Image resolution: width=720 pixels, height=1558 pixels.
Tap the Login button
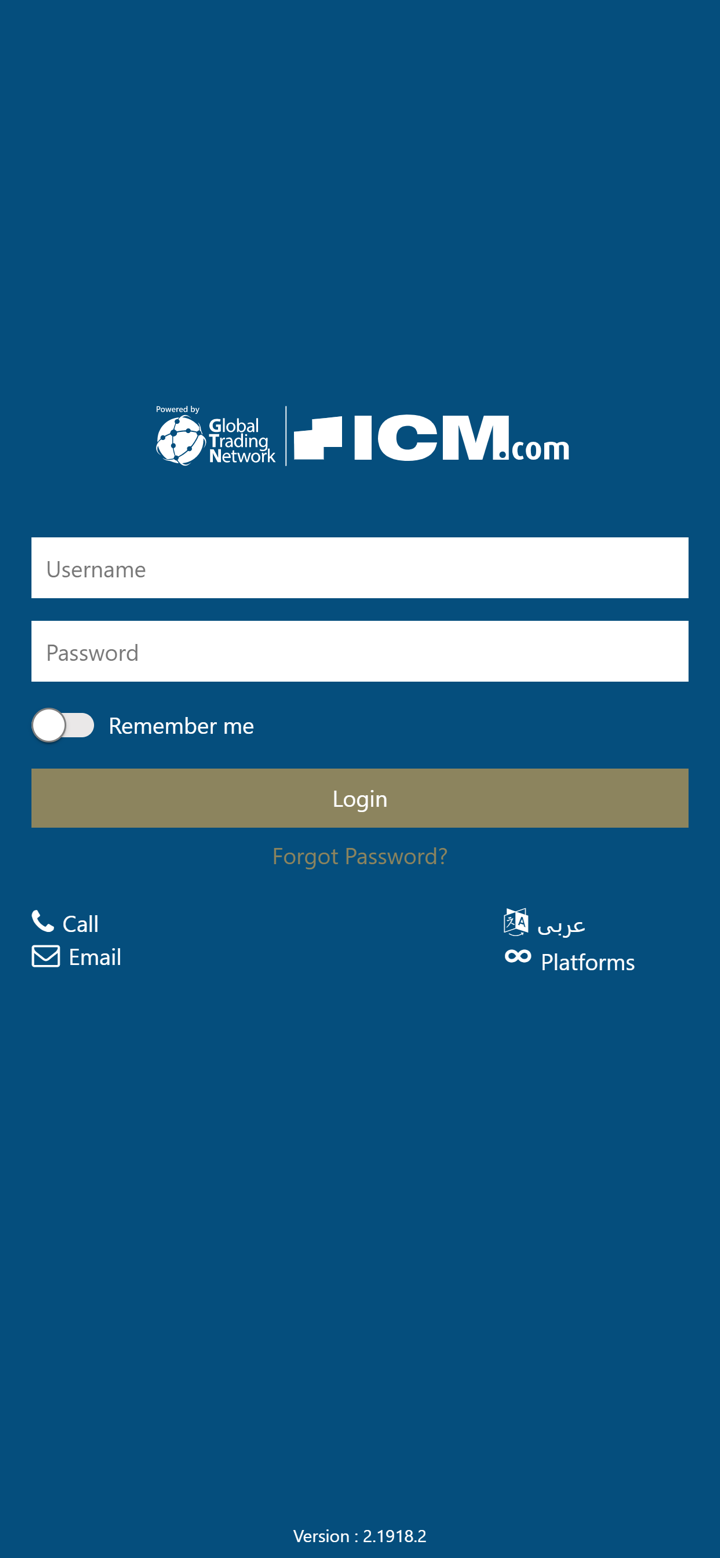[x=360, y=798]
